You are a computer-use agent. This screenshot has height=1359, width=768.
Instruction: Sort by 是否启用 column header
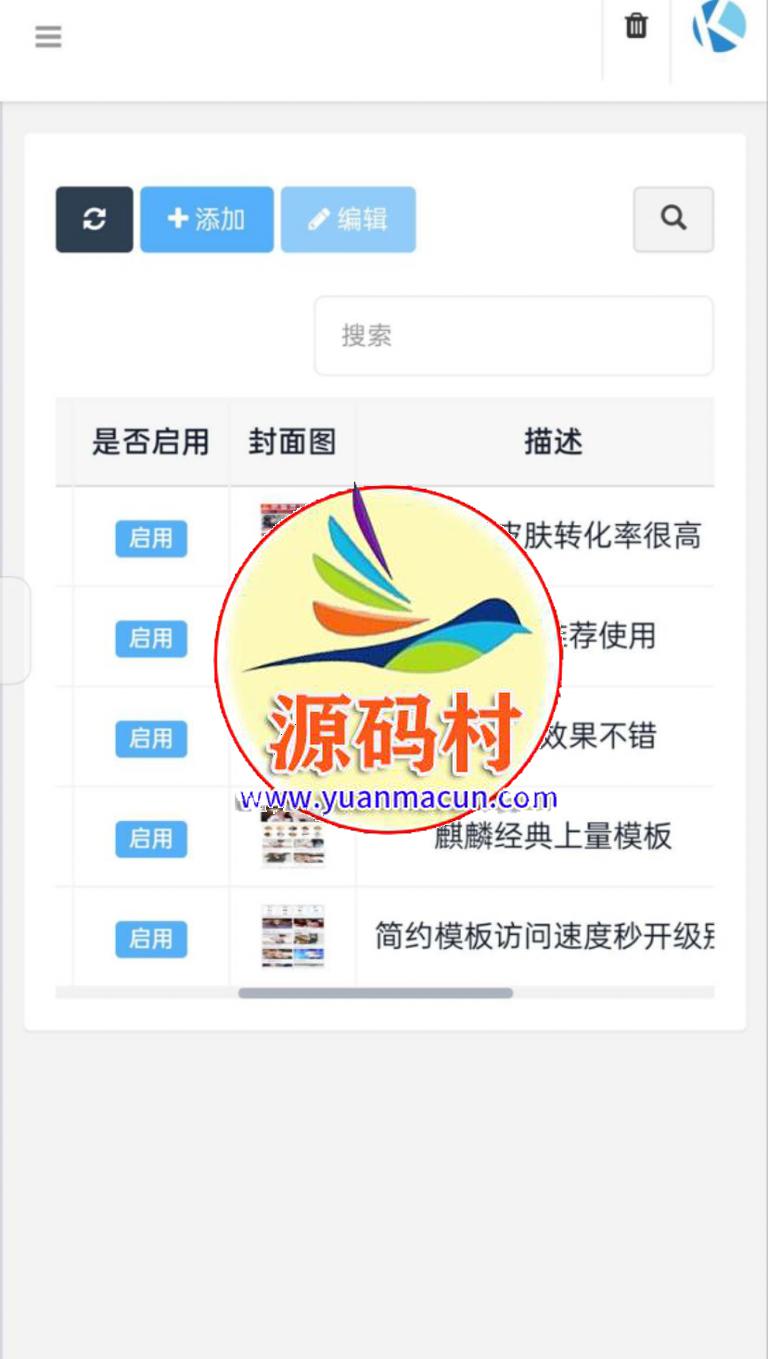(151, 441)
